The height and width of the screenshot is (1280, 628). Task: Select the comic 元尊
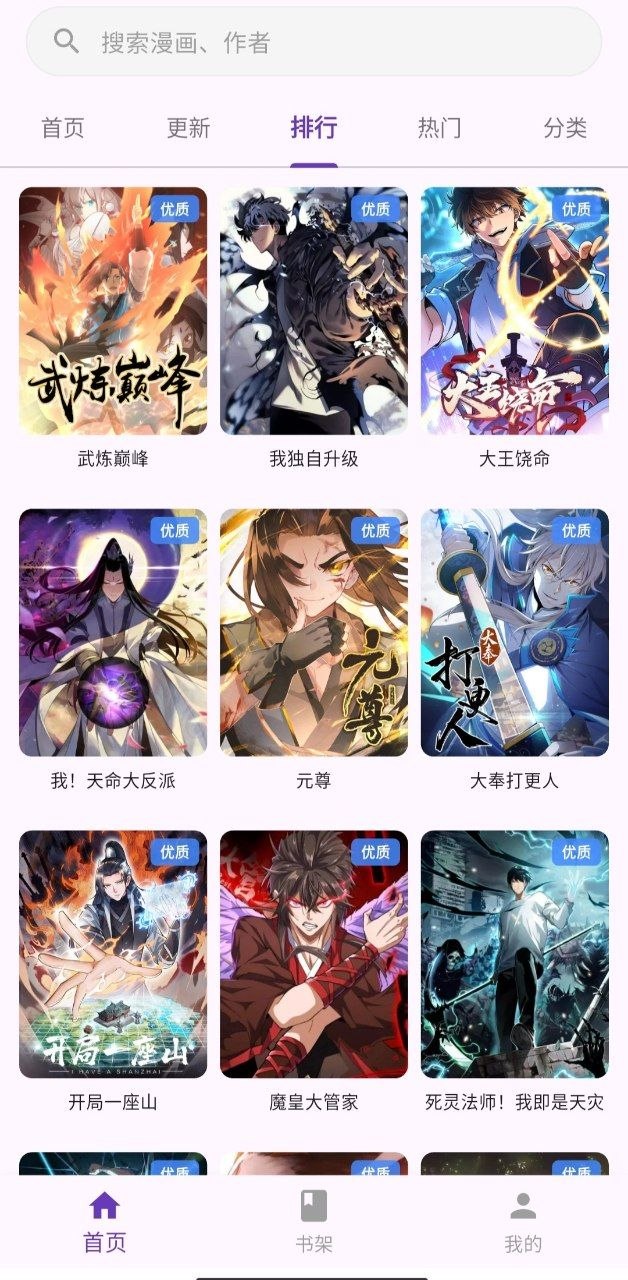[x=314, y=651]
